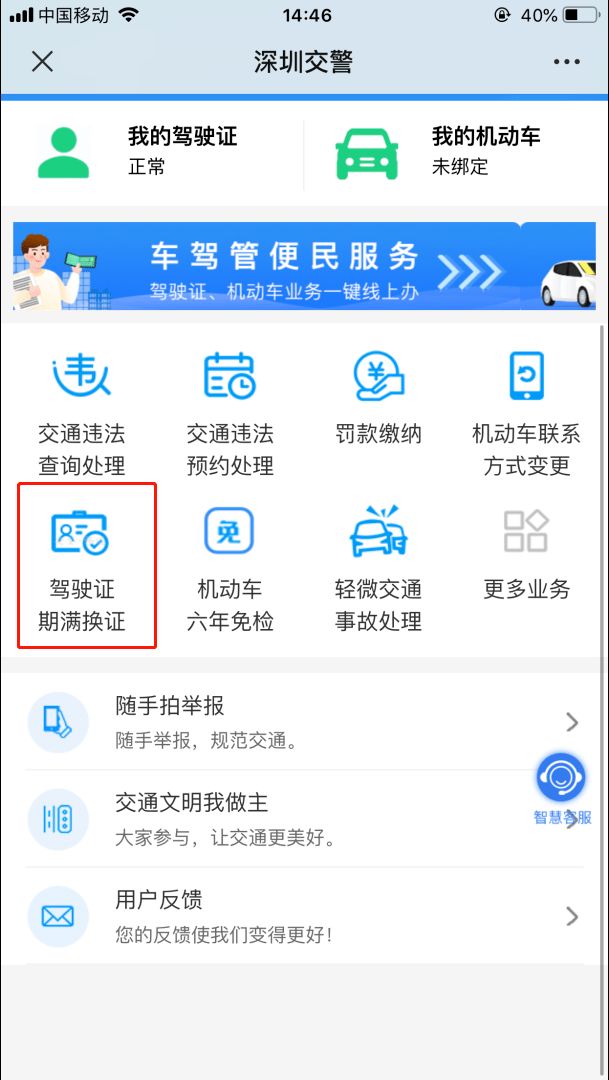Open 我的驾驶证 card

click(x=150, y=150)
